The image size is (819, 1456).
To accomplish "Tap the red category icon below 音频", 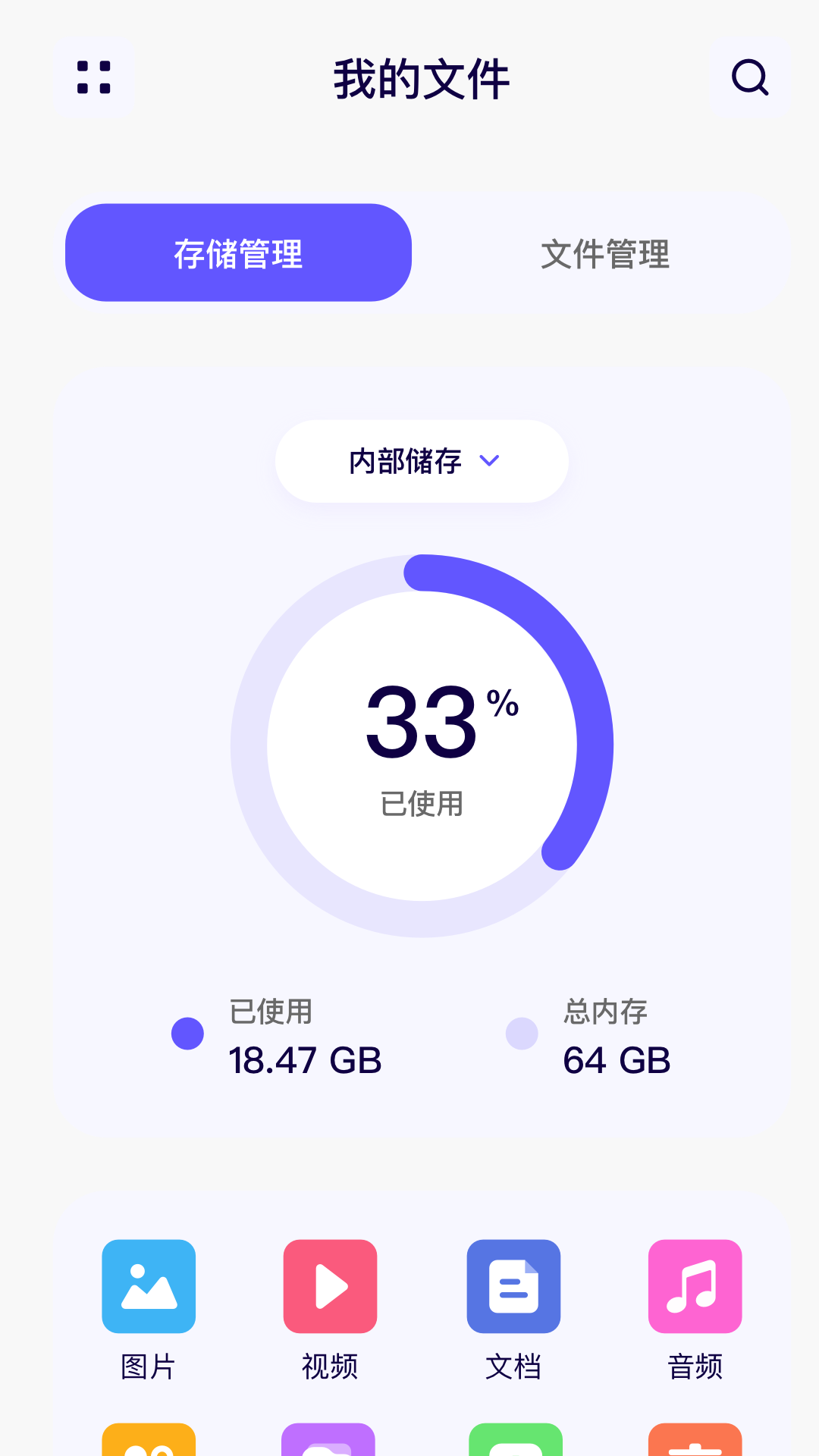I will coord(695,1441).
